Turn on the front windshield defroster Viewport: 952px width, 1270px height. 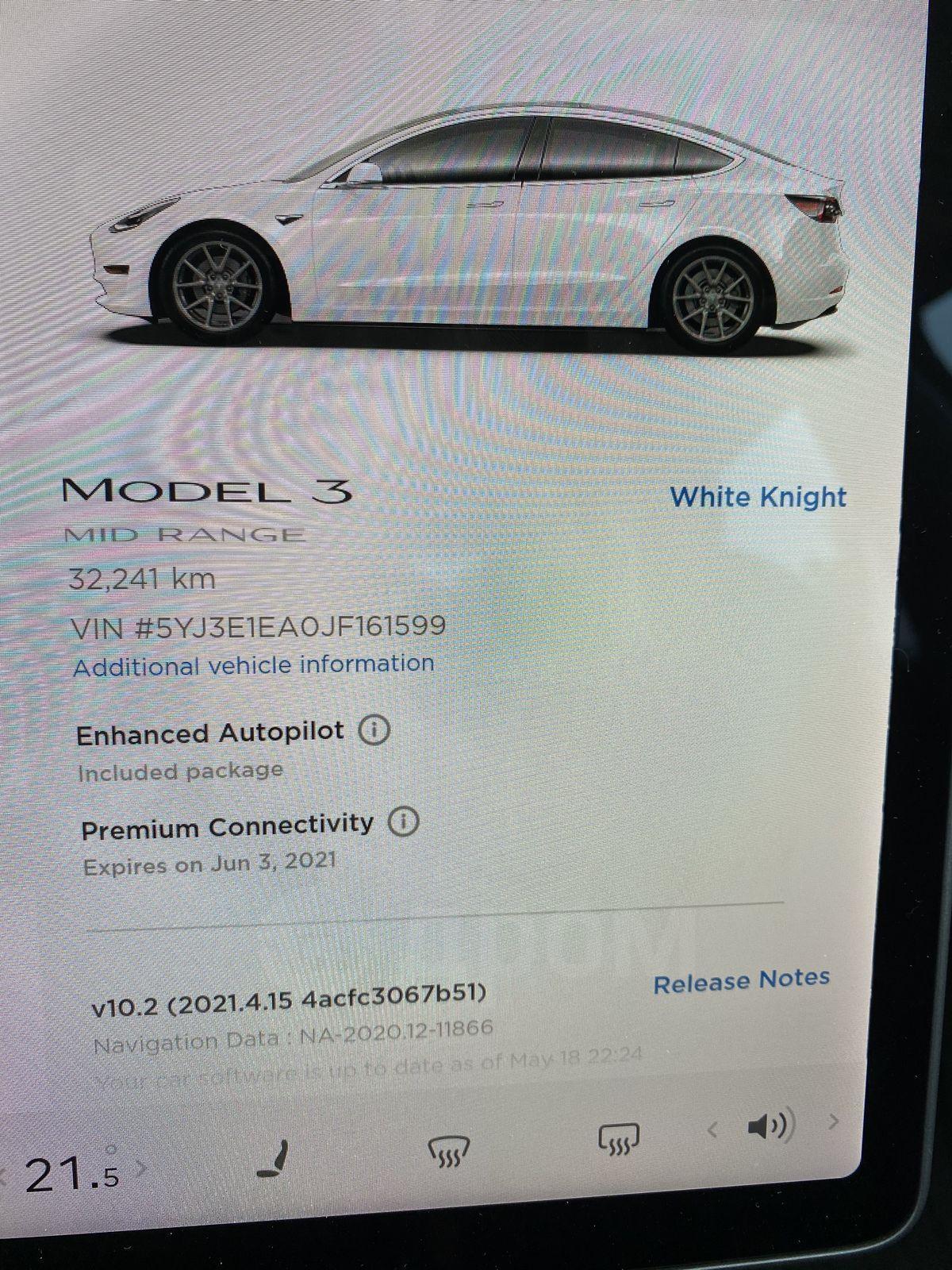click(448, 1149)
